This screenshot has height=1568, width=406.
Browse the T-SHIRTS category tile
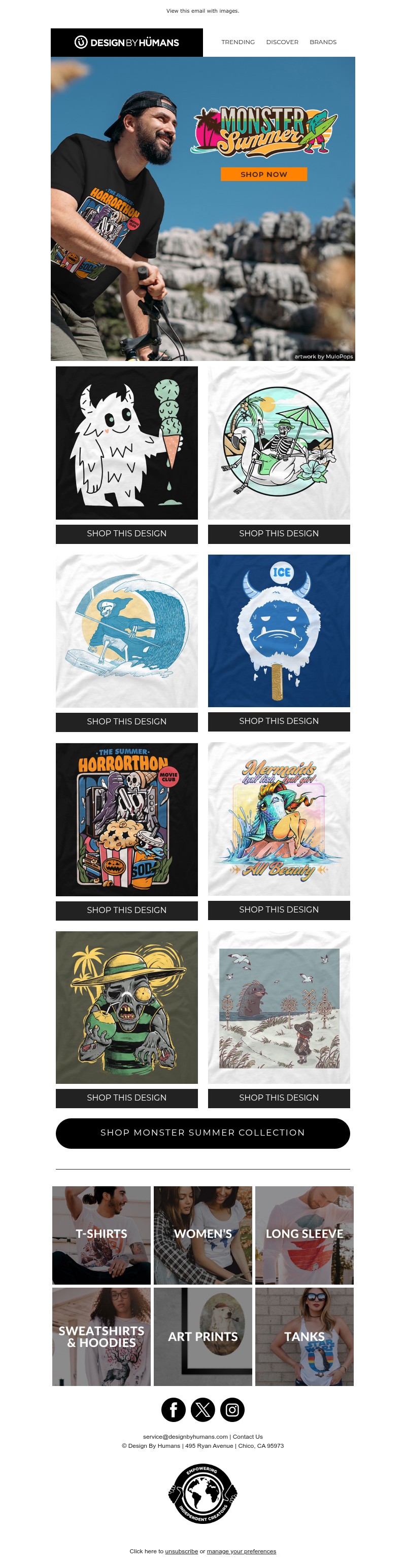pyautogui.click(x=101, y=1234)
